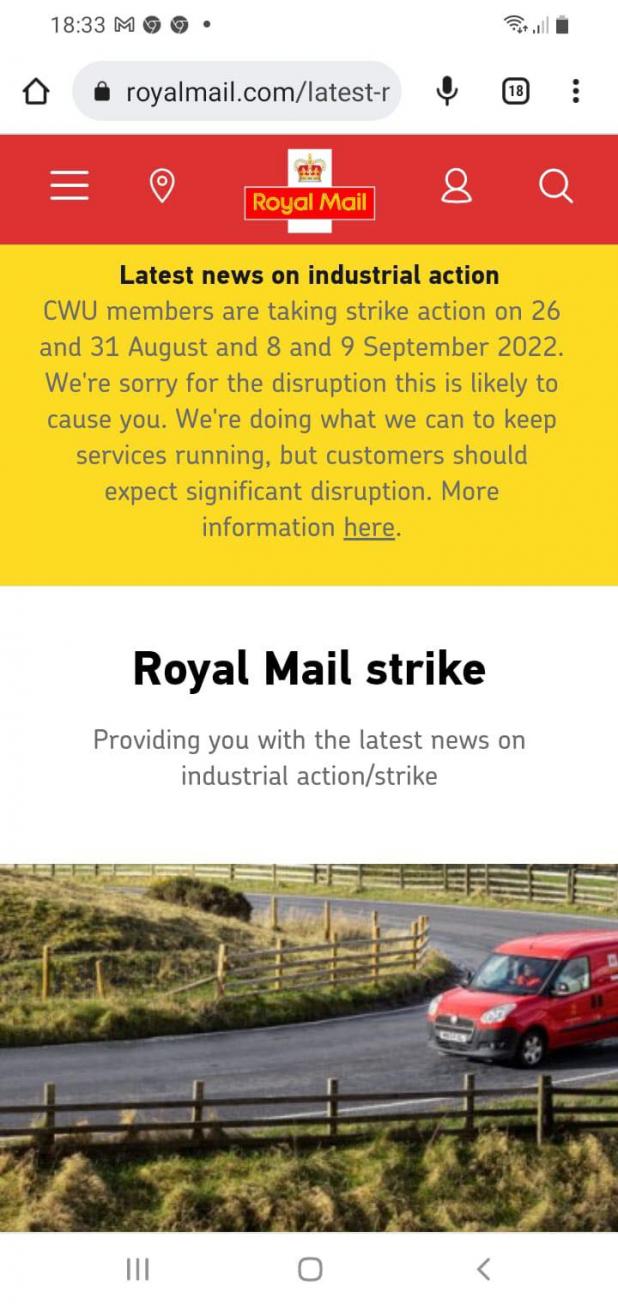The height and width of the screenshot is (1304, 618).
Task: Start voice search with the microphone
Action: [x=447, y=92]
